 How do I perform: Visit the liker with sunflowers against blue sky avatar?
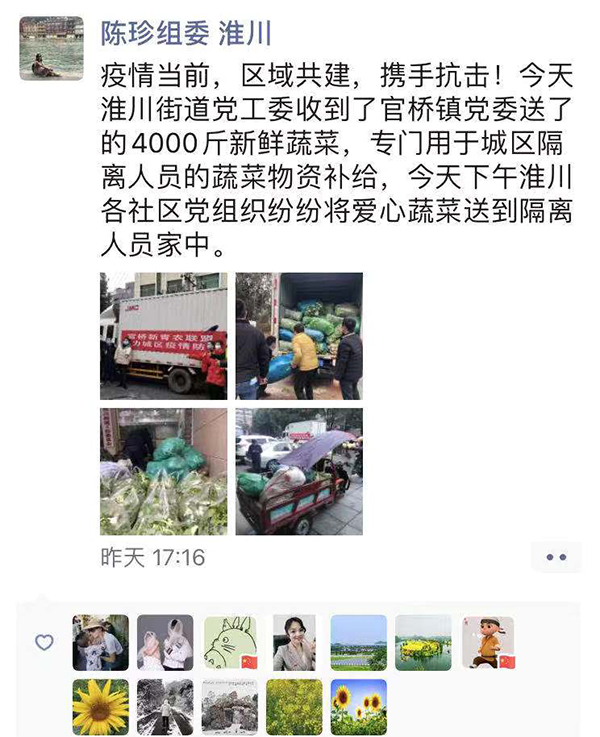point(358,707)
